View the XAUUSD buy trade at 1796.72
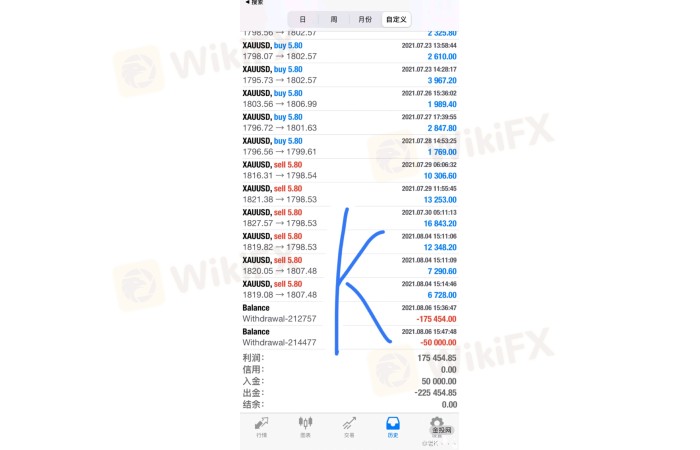The width and height of the screenshot is (700, 450). (x=349, y=121)
